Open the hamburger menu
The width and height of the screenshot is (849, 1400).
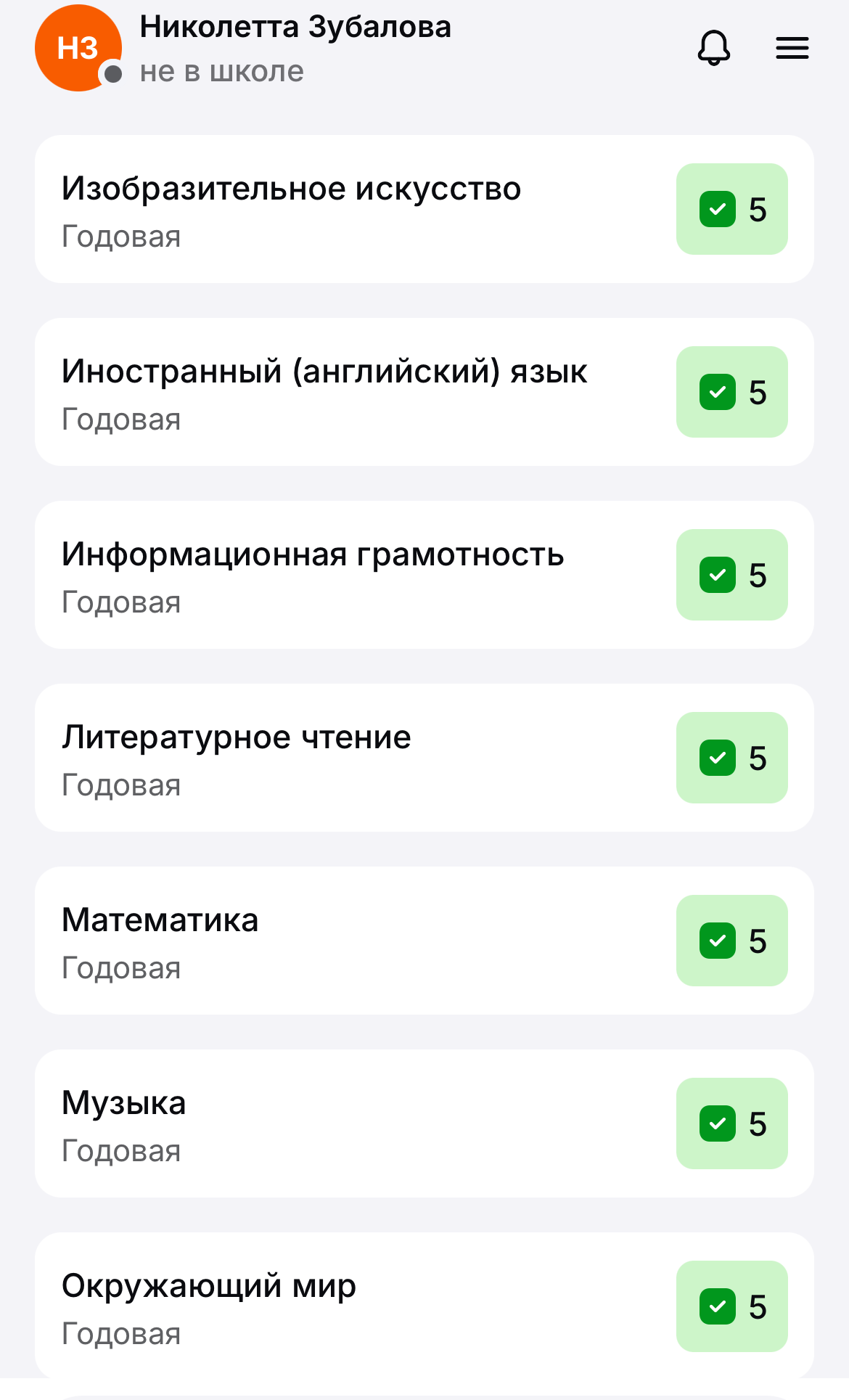tap(792, 48)
